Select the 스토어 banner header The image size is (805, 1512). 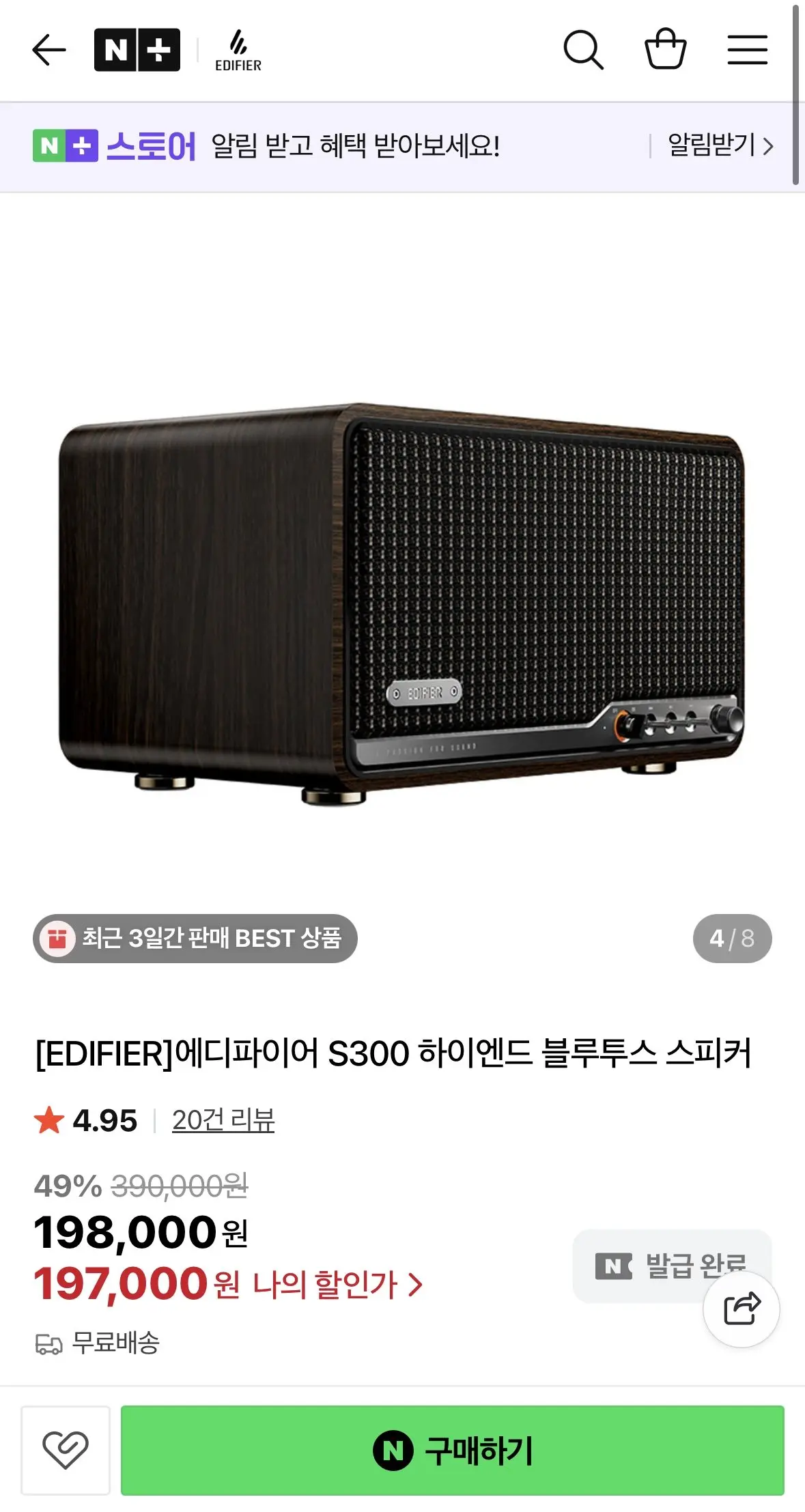(154, 146)
